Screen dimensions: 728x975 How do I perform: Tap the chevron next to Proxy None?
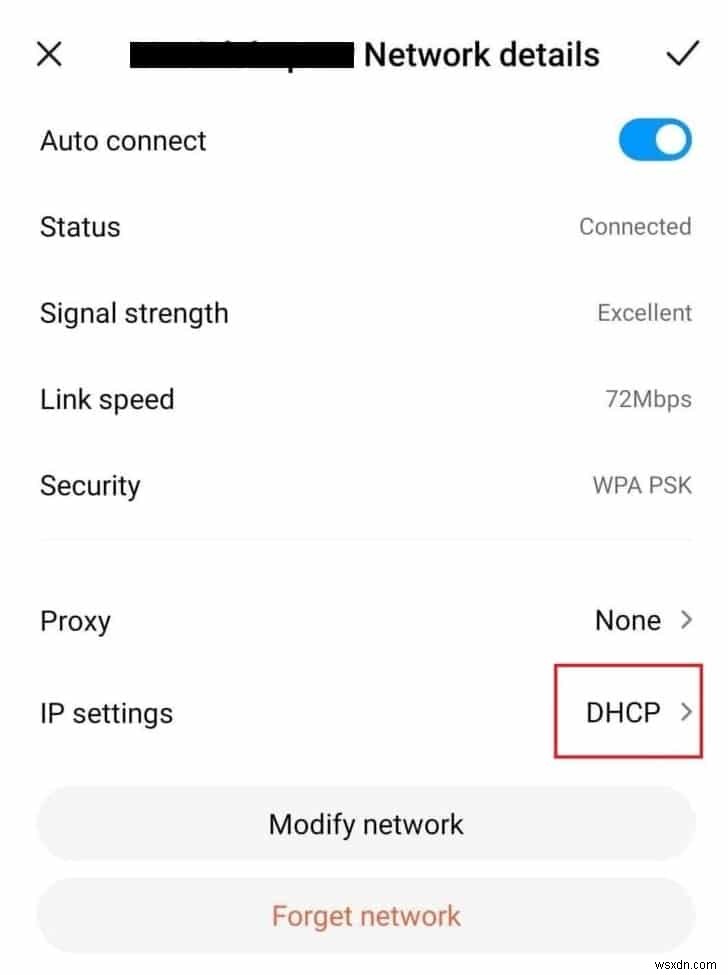(687, 620)
